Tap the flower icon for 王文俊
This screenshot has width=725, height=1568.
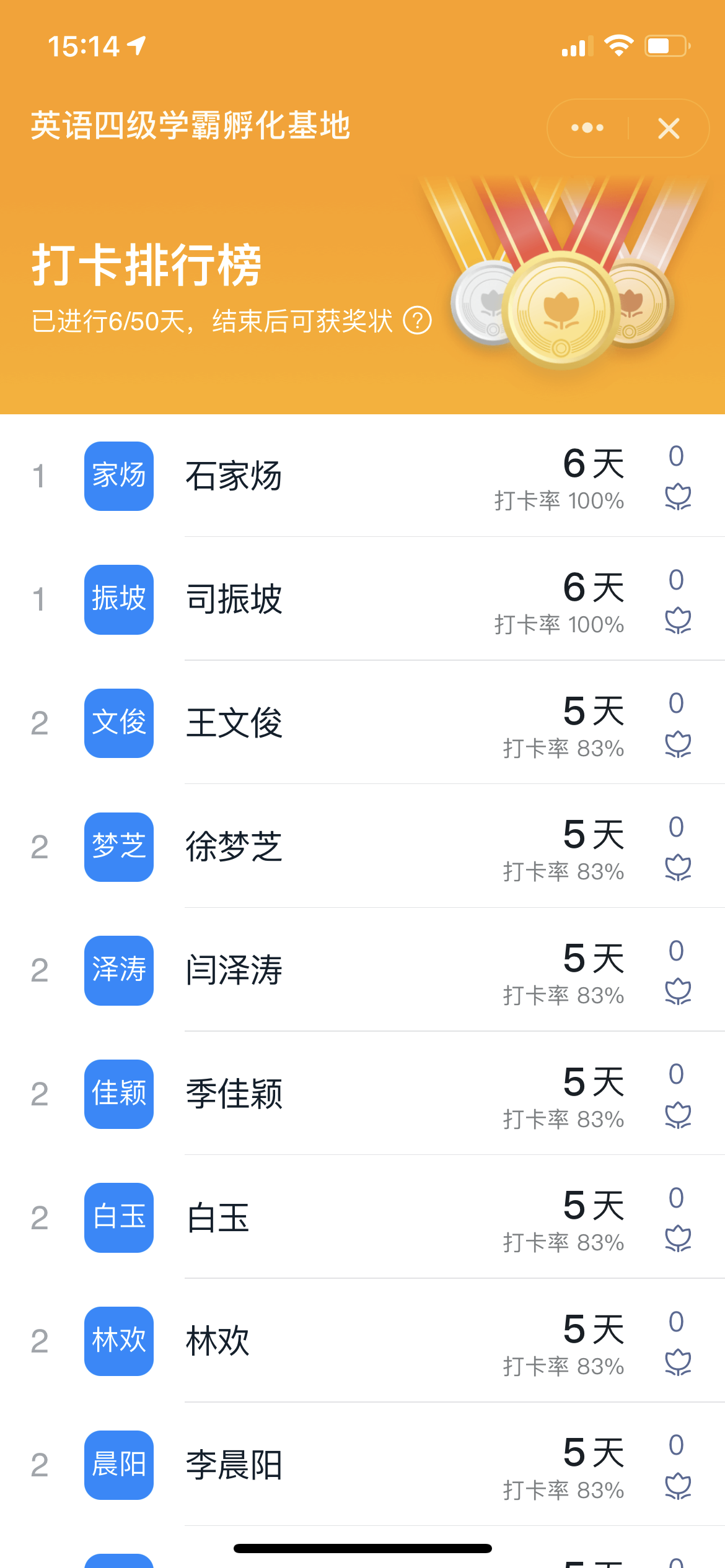(x=677, y=744)
